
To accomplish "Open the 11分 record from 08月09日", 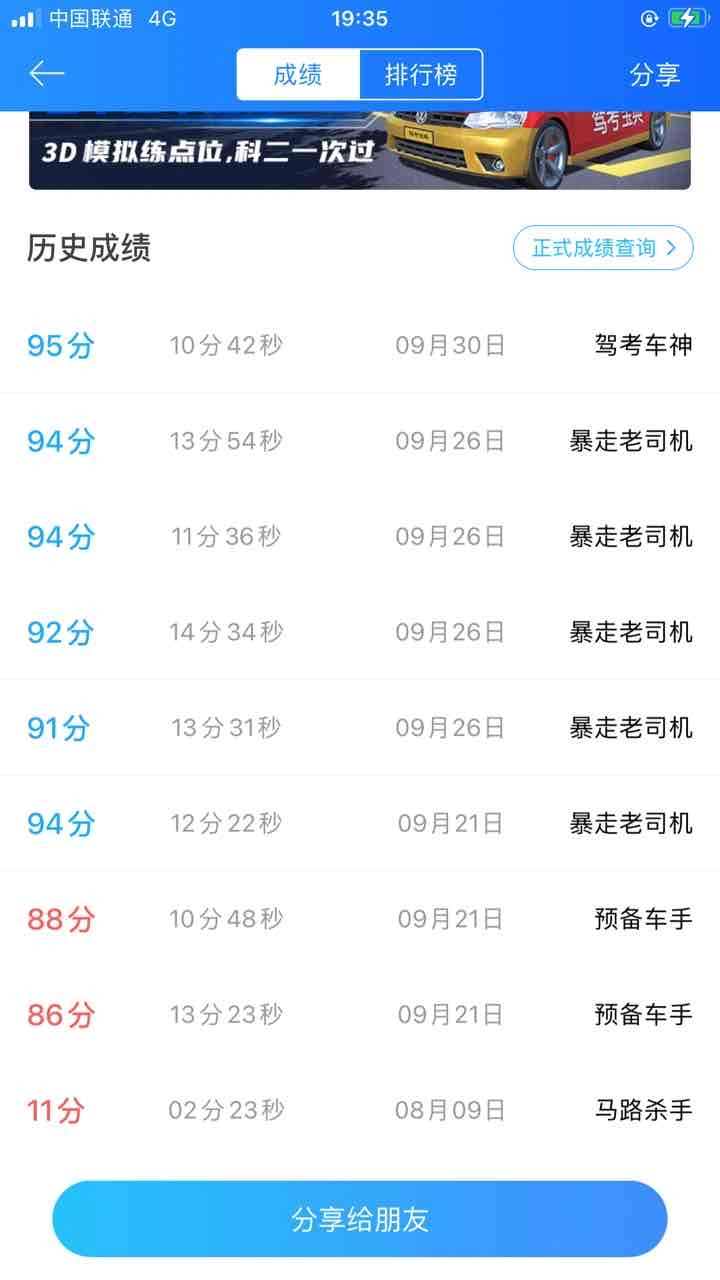I will point(360,1110).
